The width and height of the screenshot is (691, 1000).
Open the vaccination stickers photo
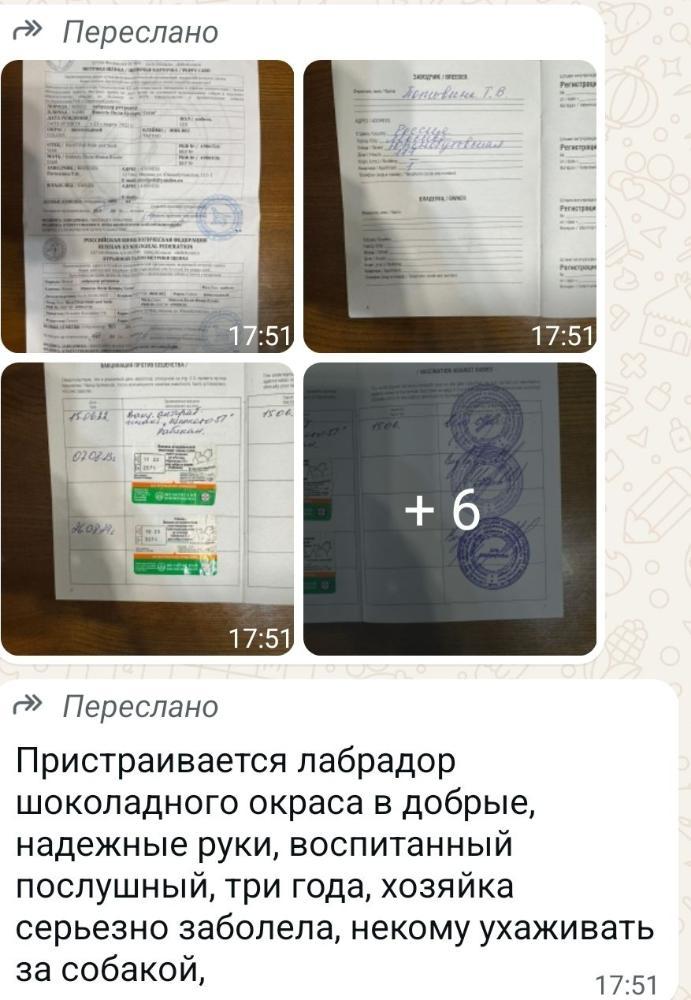tap(148, 508)
